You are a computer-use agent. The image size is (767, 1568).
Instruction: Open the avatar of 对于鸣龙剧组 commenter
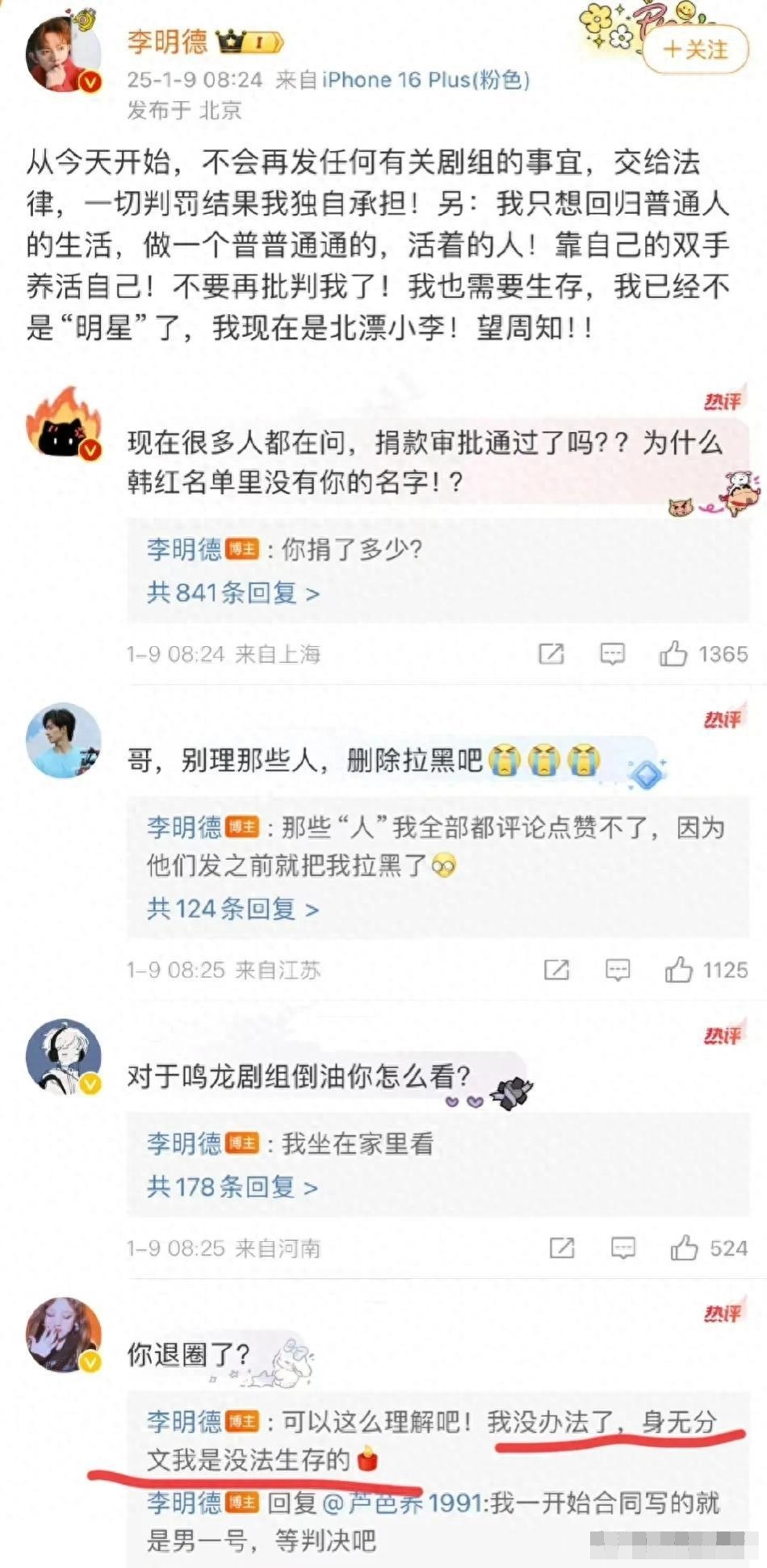point(63,1055)
